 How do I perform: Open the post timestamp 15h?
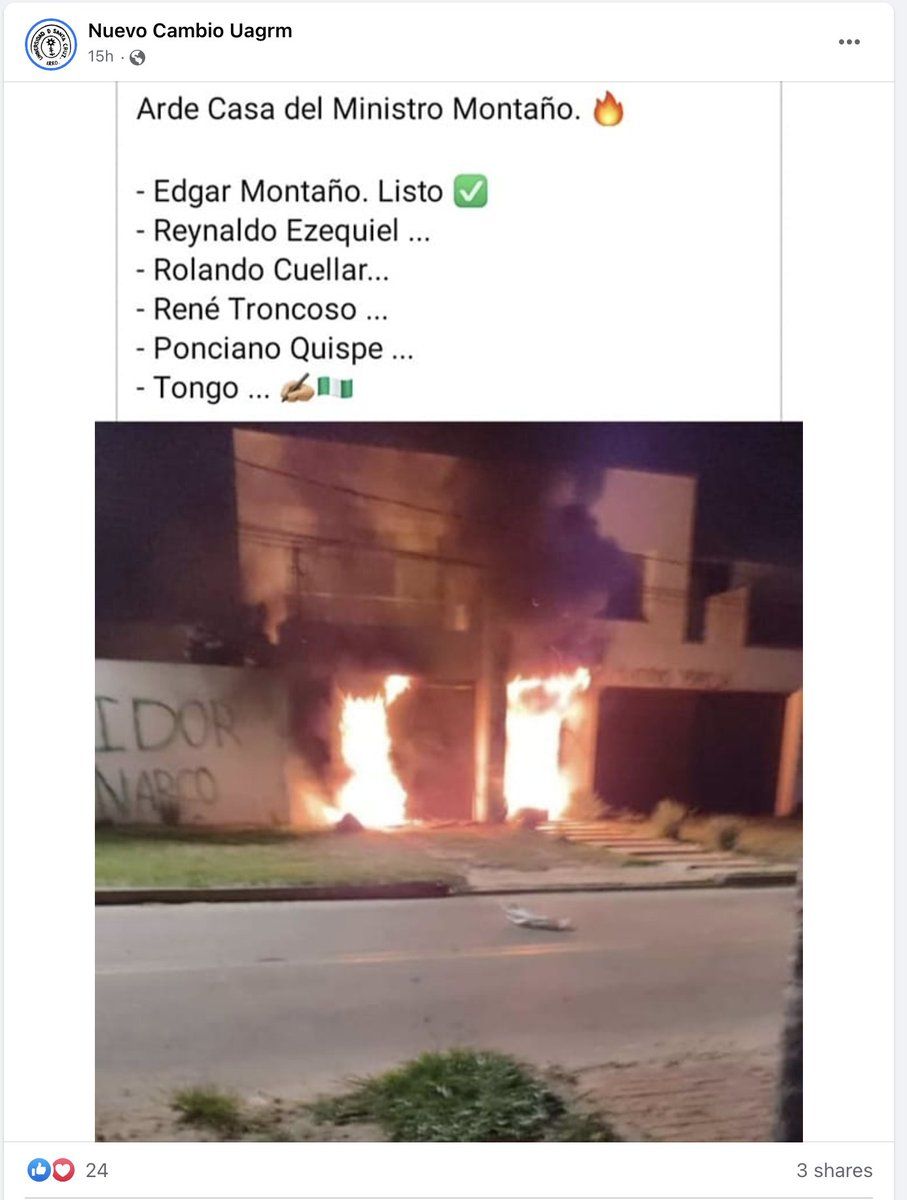click(101, 57)
